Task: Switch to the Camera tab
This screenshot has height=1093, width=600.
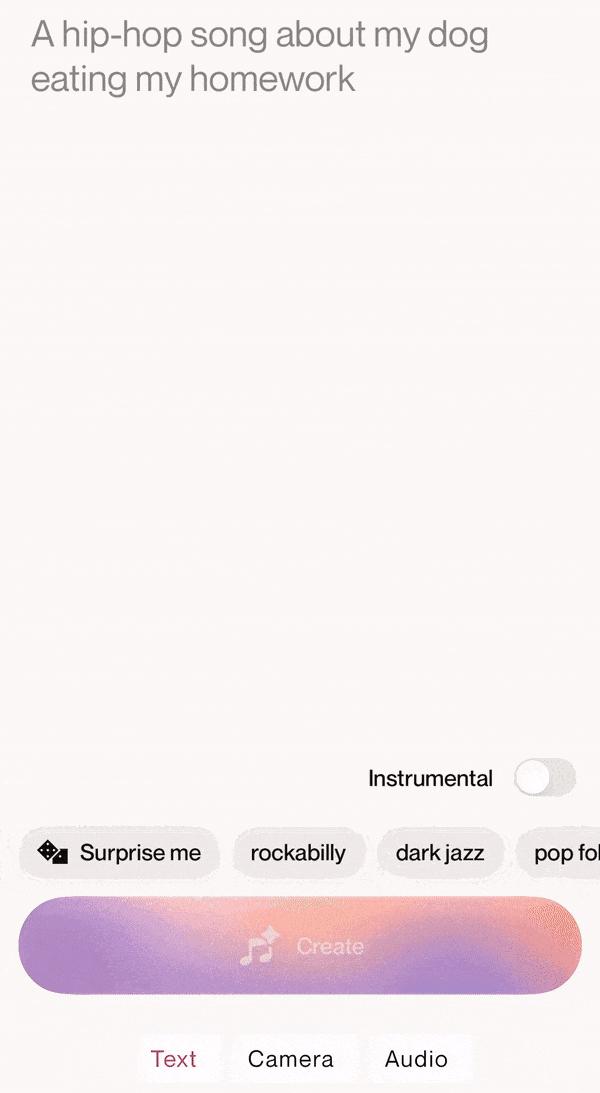Action: [291, 1059]
